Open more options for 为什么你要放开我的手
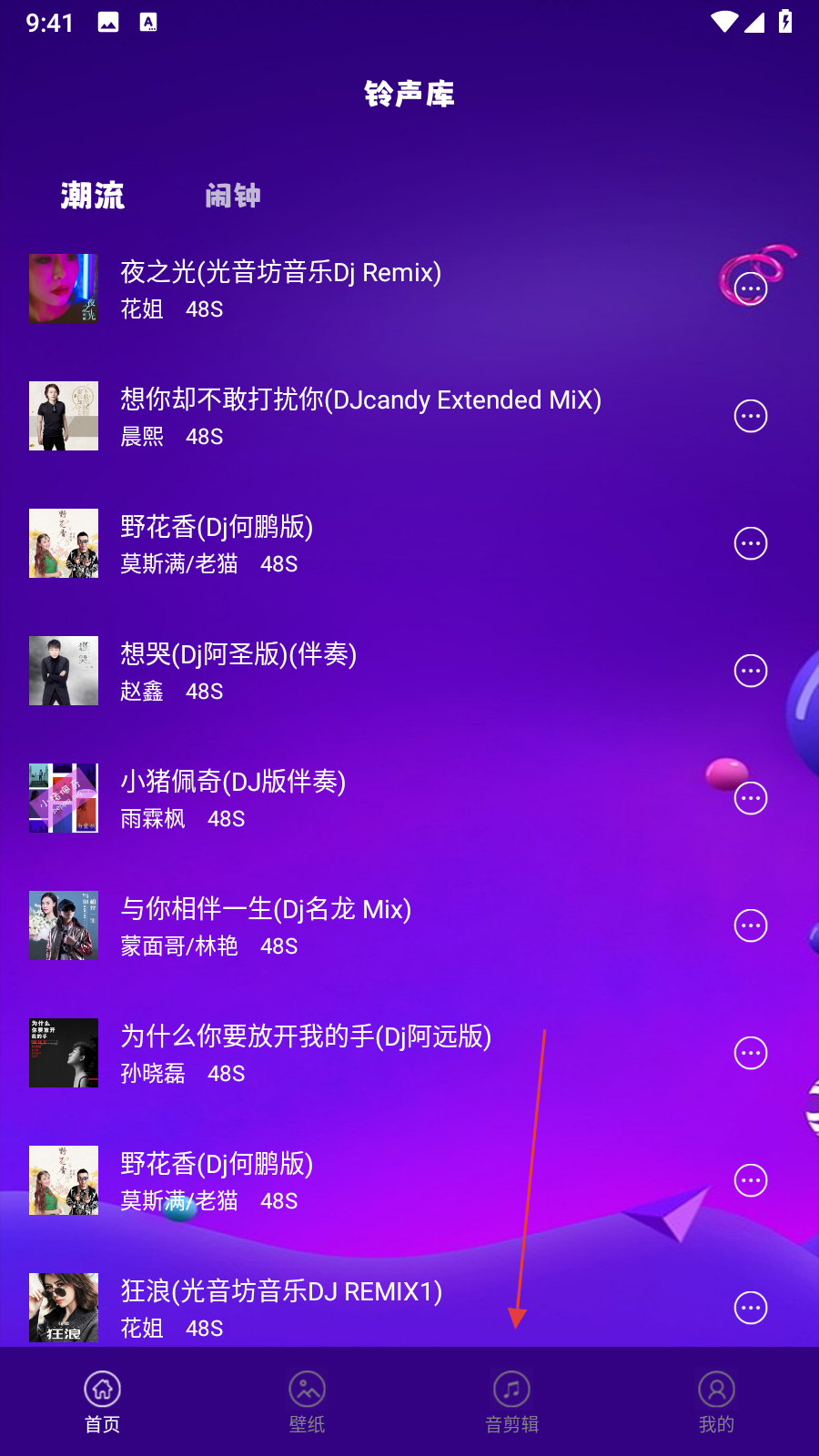 click(751, 1054)
